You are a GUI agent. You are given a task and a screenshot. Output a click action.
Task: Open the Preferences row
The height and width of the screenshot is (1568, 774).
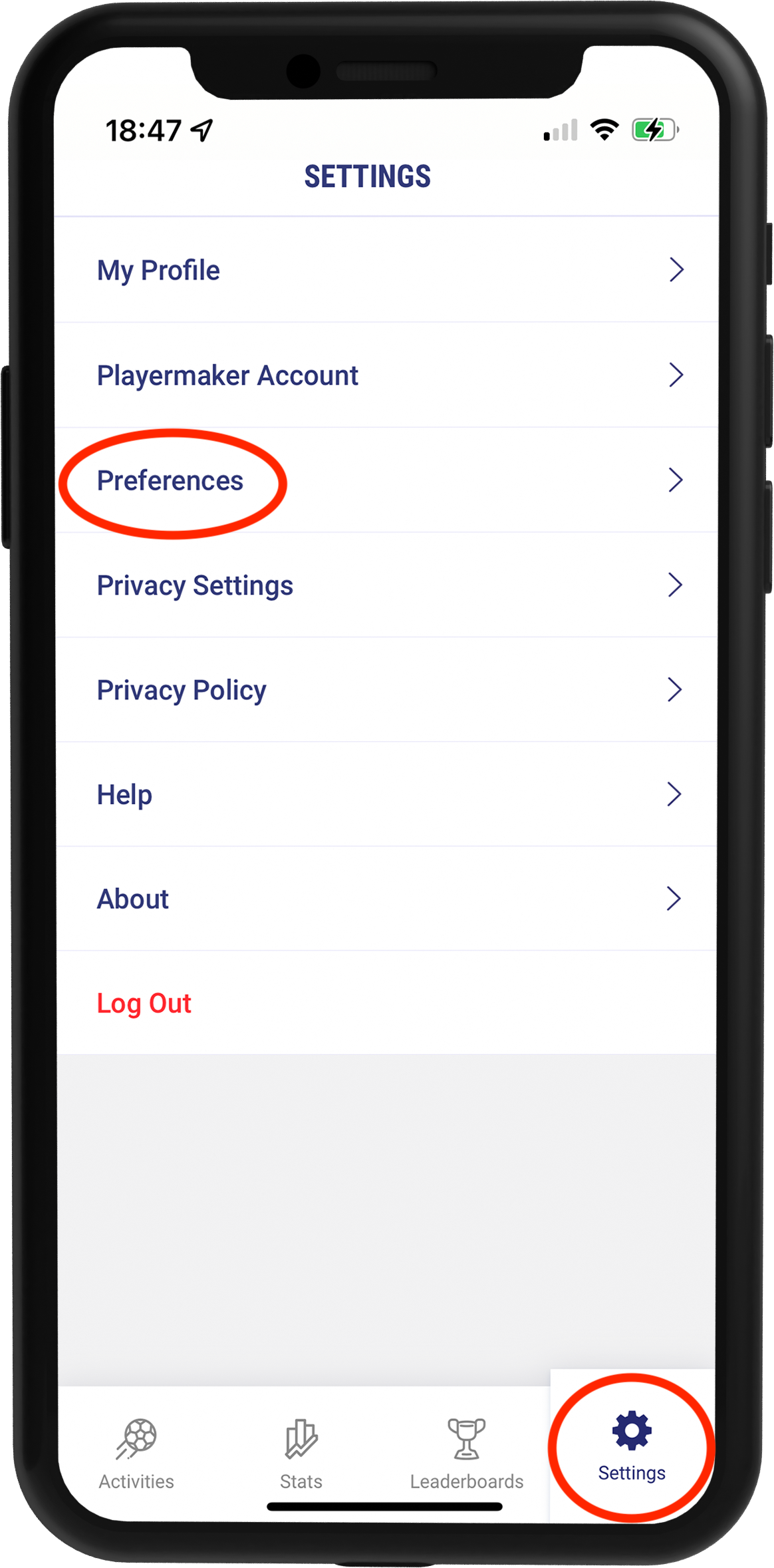pos(386,480)
